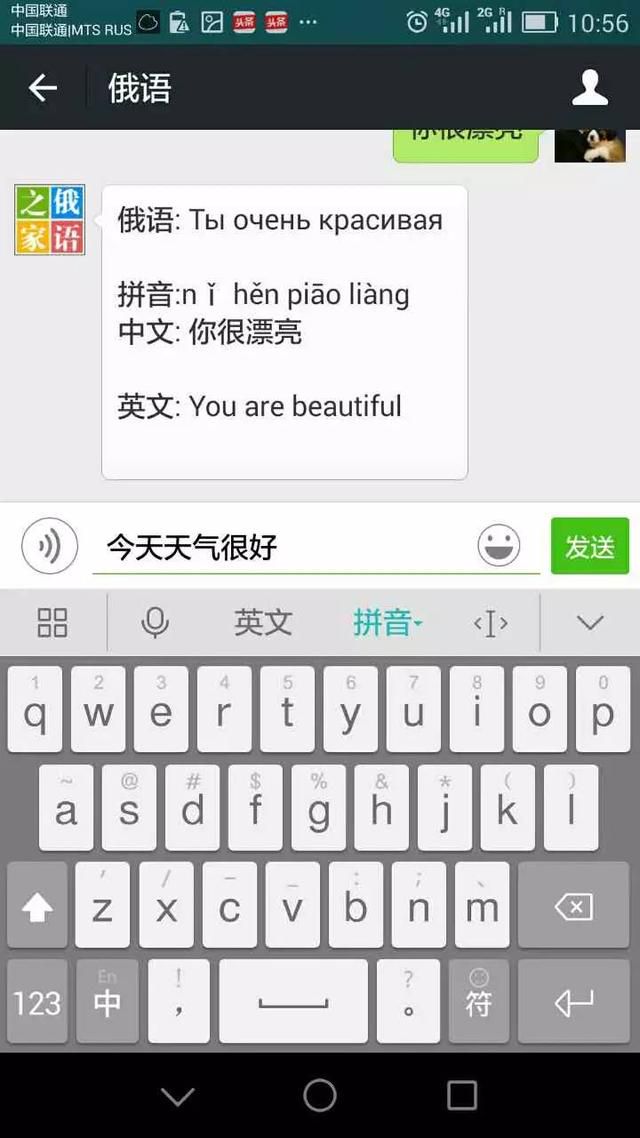Switch keyboard to 英文 mode
The height and width of the screenshot is (1138, 640).
click(x=262, y=623)
